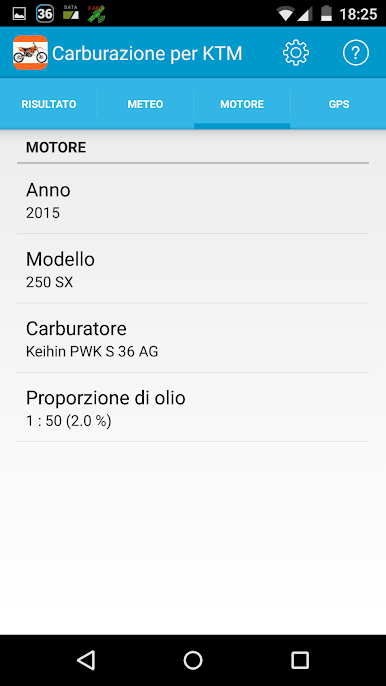Open the settings gear icon
Viewport: 386px width, 686px height.
296,53
